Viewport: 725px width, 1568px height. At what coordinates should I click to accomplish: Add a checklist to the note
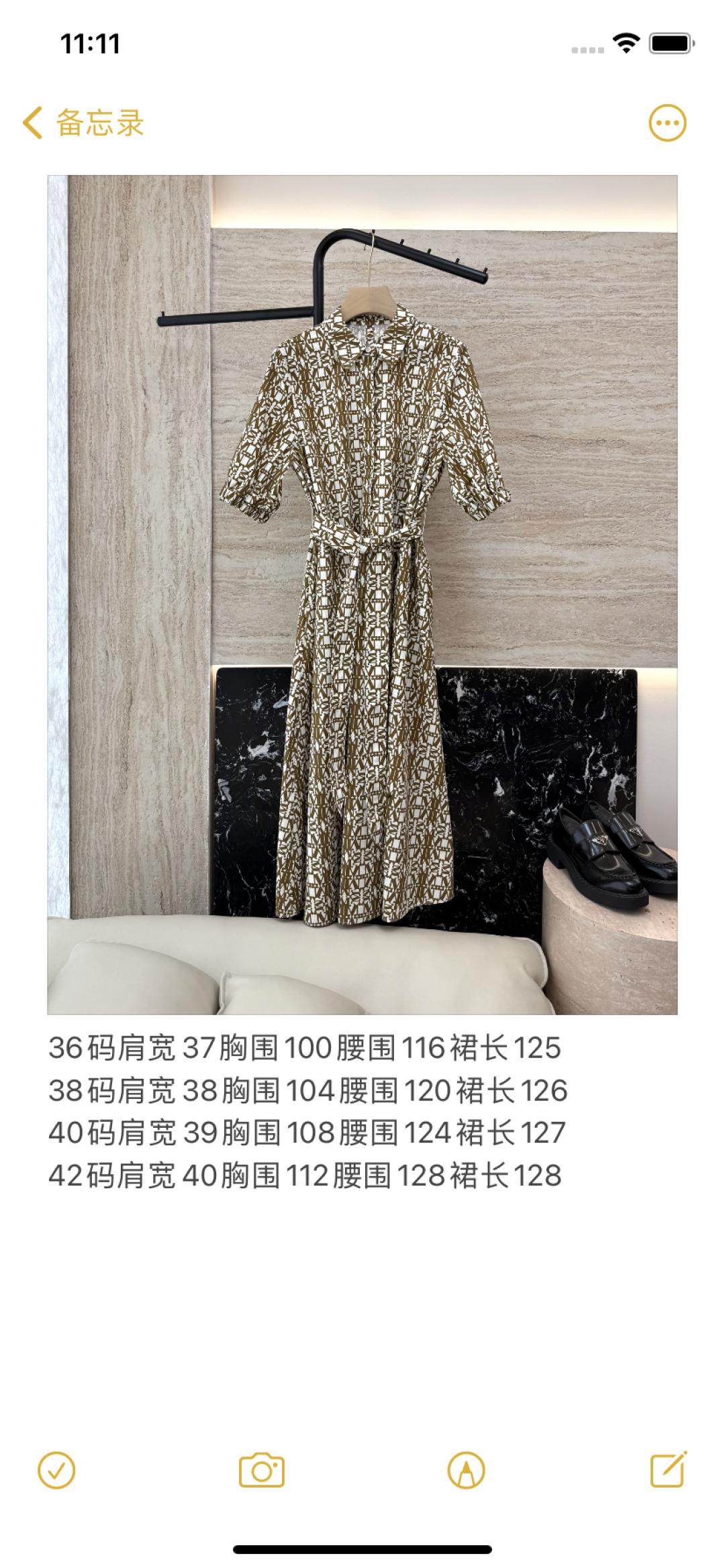point(56,1471)
